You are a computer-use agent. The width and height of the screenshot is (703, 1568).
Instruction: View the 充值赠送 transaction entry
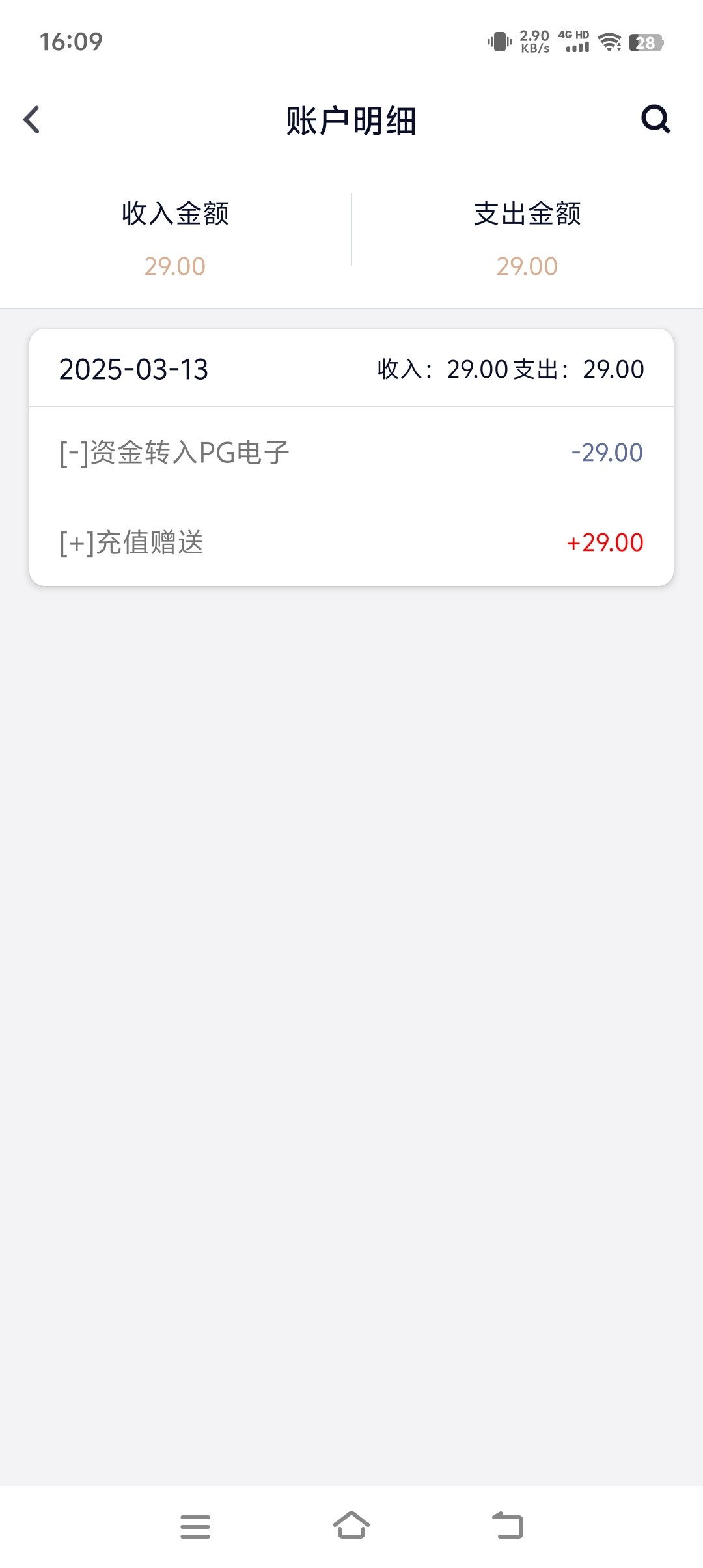pyautogui.click(x=351, y=542)
